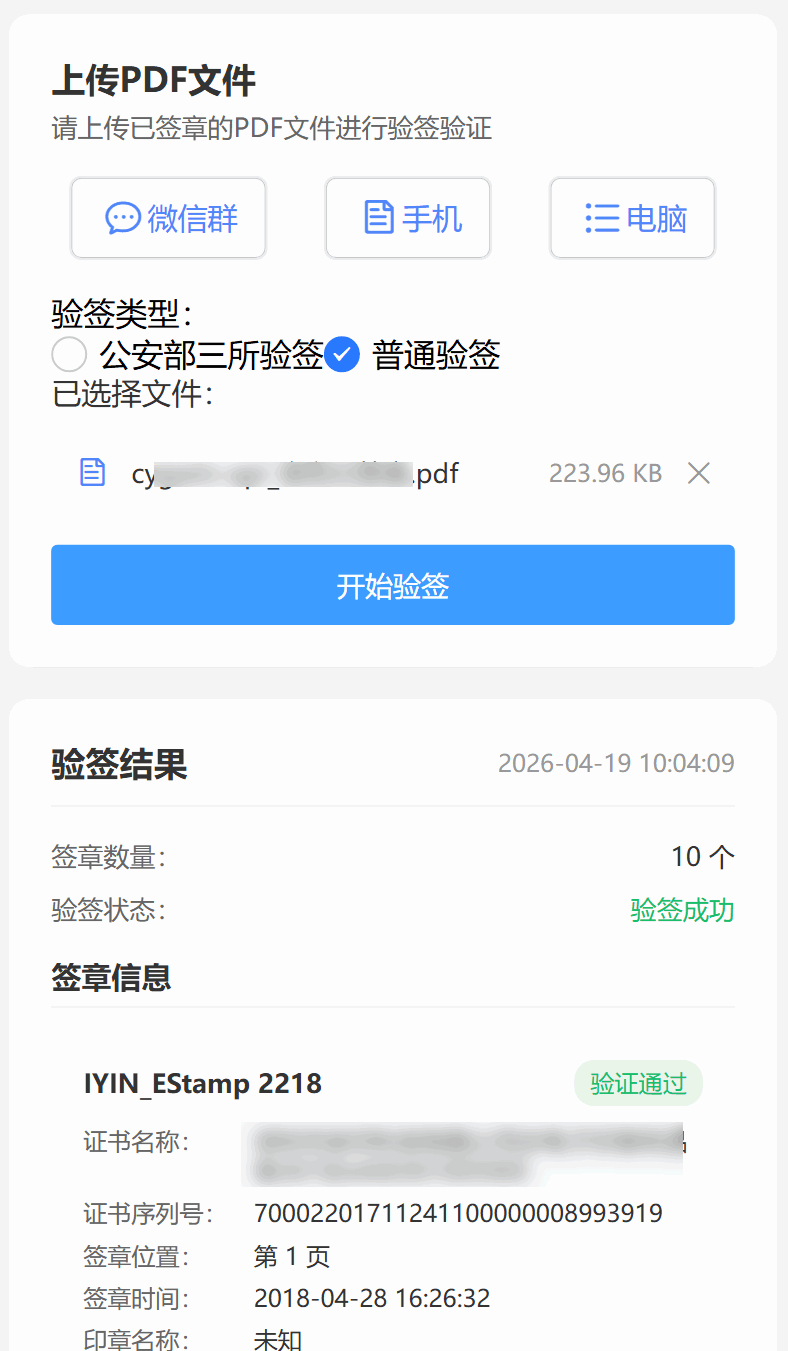Open the 微信群 upload option

(167, 218)
